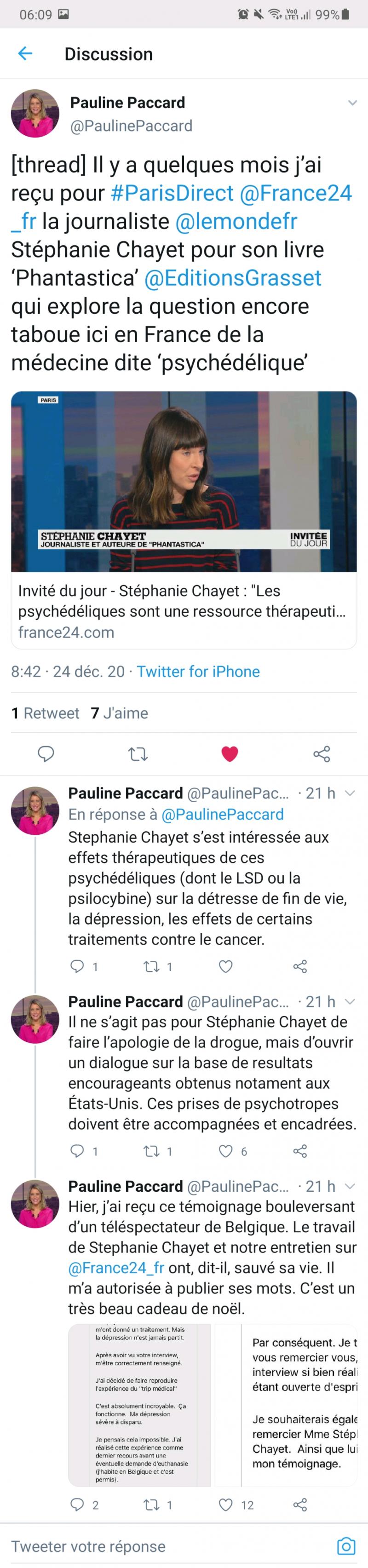View the 7 J'aime likes list

click(119, 713)
